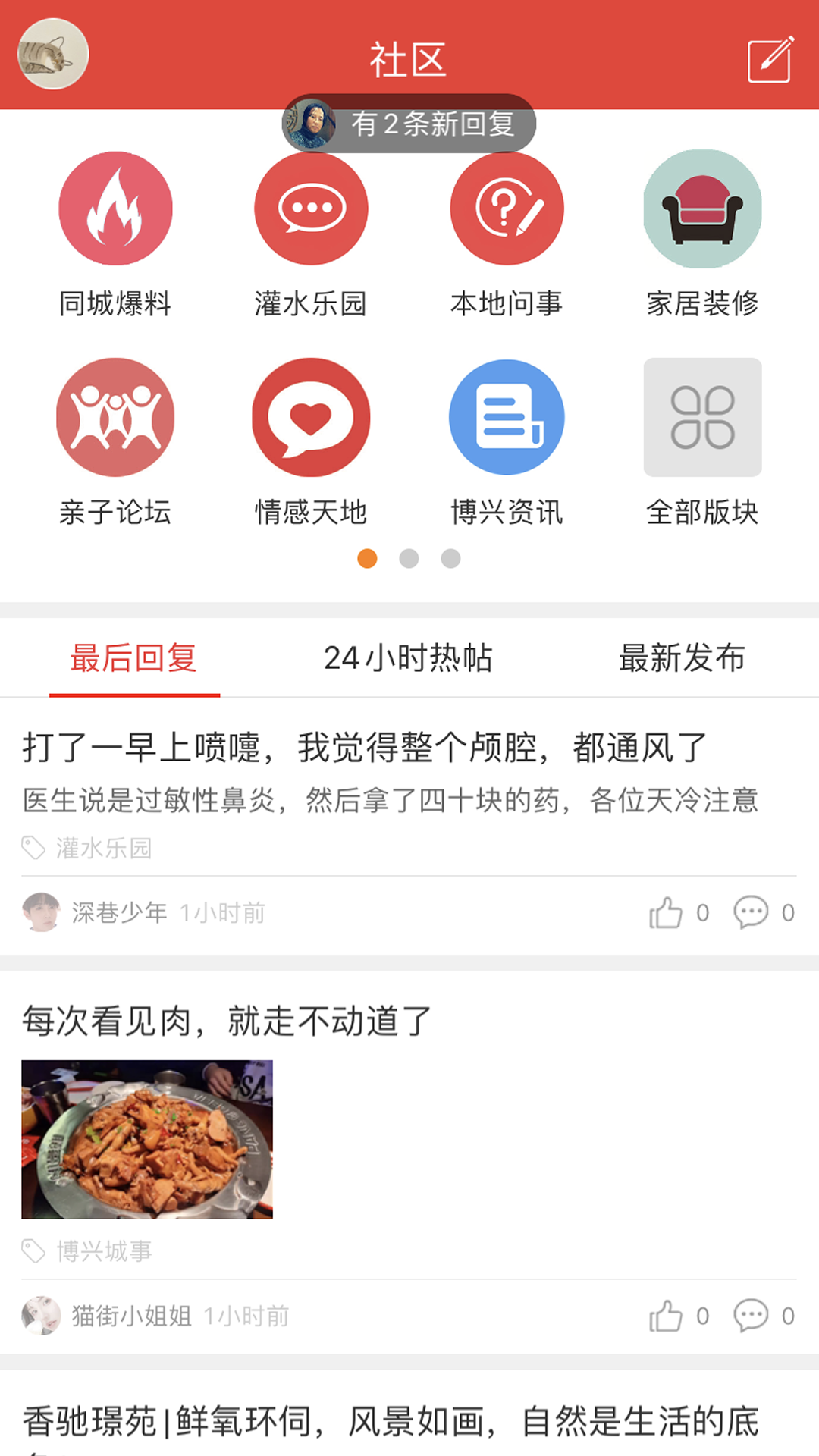The width and height of the screenshot is (819, 1456).
Task: Open the 亲子论坛 family icon
Action: pyautogui.click(x=115, y=417)
